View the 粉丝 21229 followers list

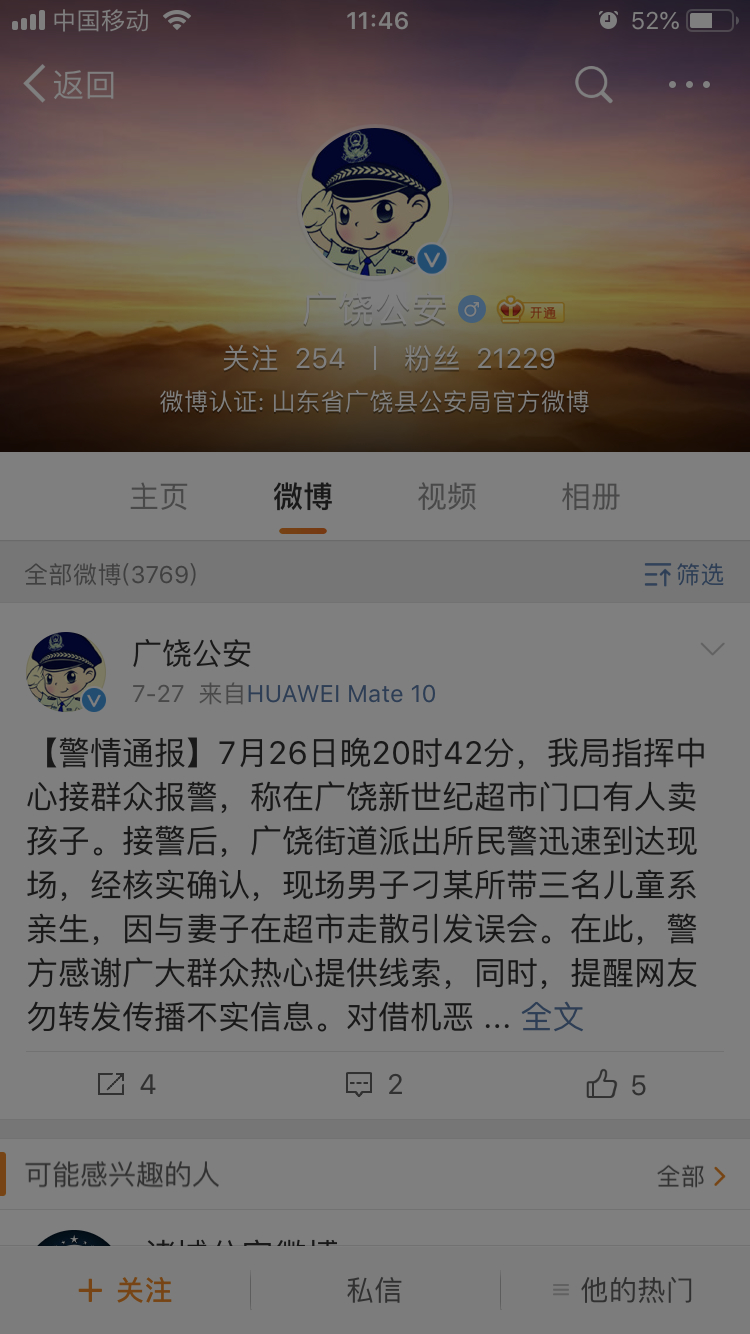(480, 358)
